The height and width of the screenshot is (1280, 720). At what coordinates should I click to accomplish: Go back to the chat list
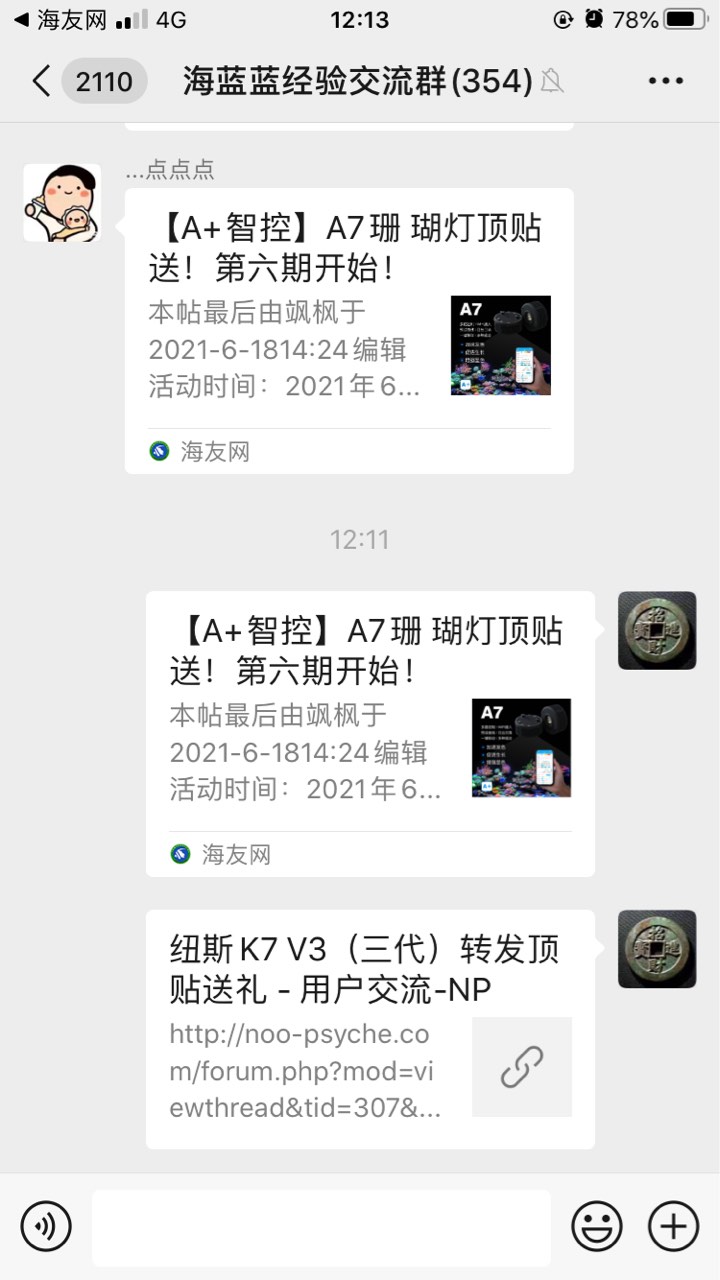[x=42, y=81]
